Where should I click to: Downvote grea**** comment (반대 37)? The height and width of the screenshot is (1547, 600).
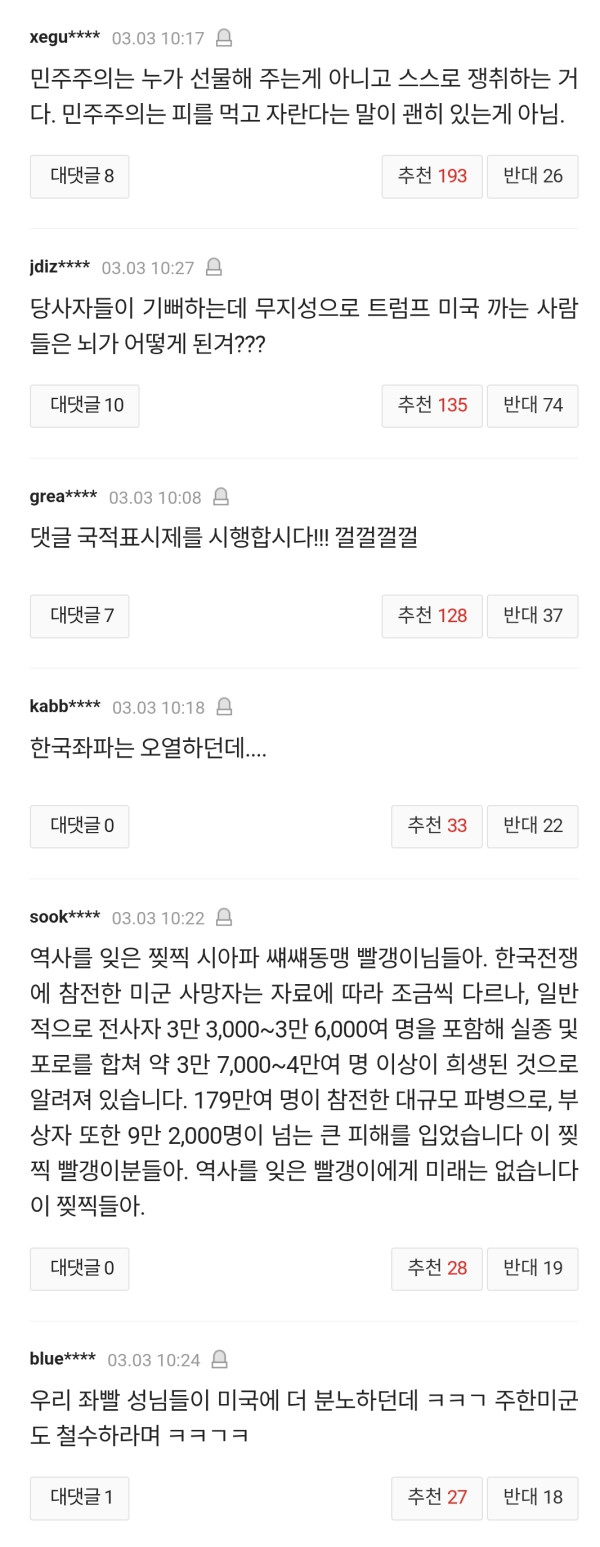coord(532,615)
